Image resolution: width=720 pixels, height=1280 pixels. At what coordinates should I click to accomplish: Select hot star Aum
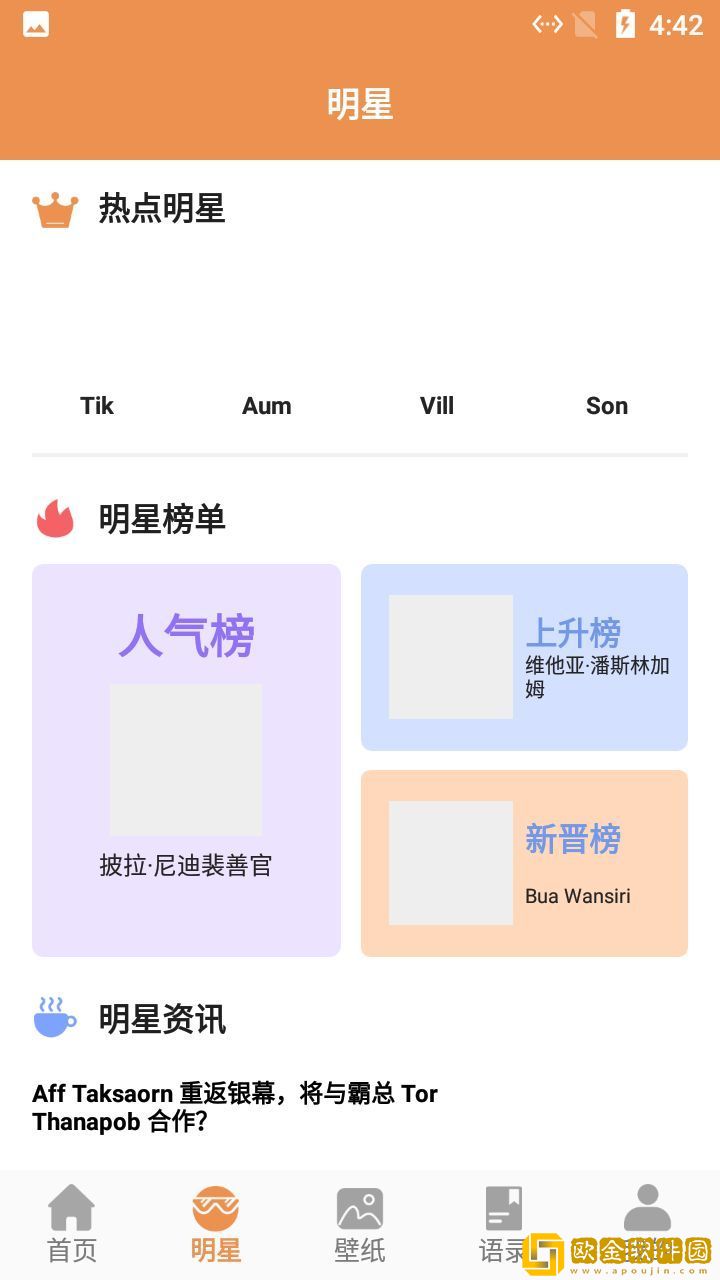pyautogui.click(x=266, y=405)
